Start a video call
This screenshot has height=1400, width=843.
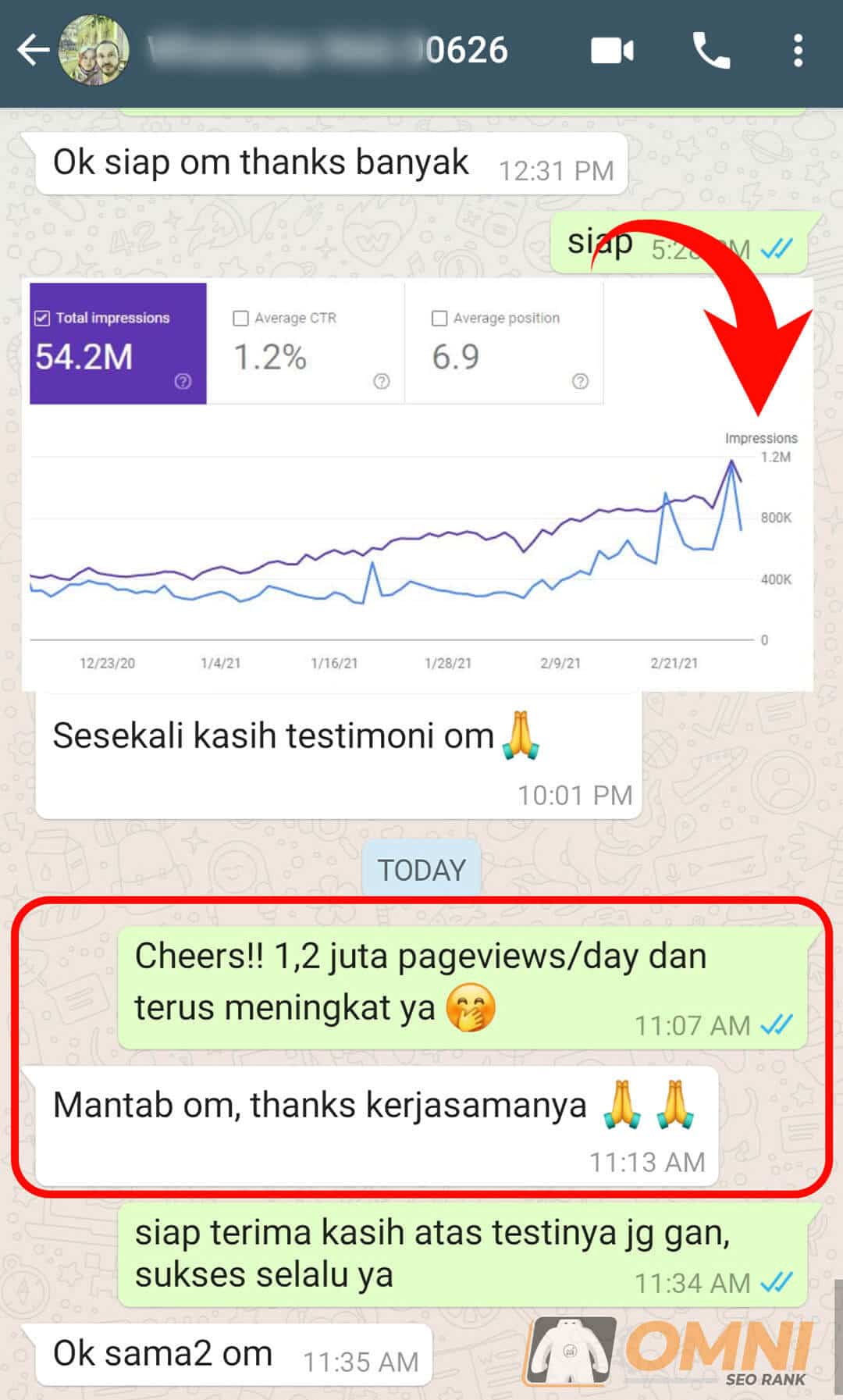[x=612, y=51]
